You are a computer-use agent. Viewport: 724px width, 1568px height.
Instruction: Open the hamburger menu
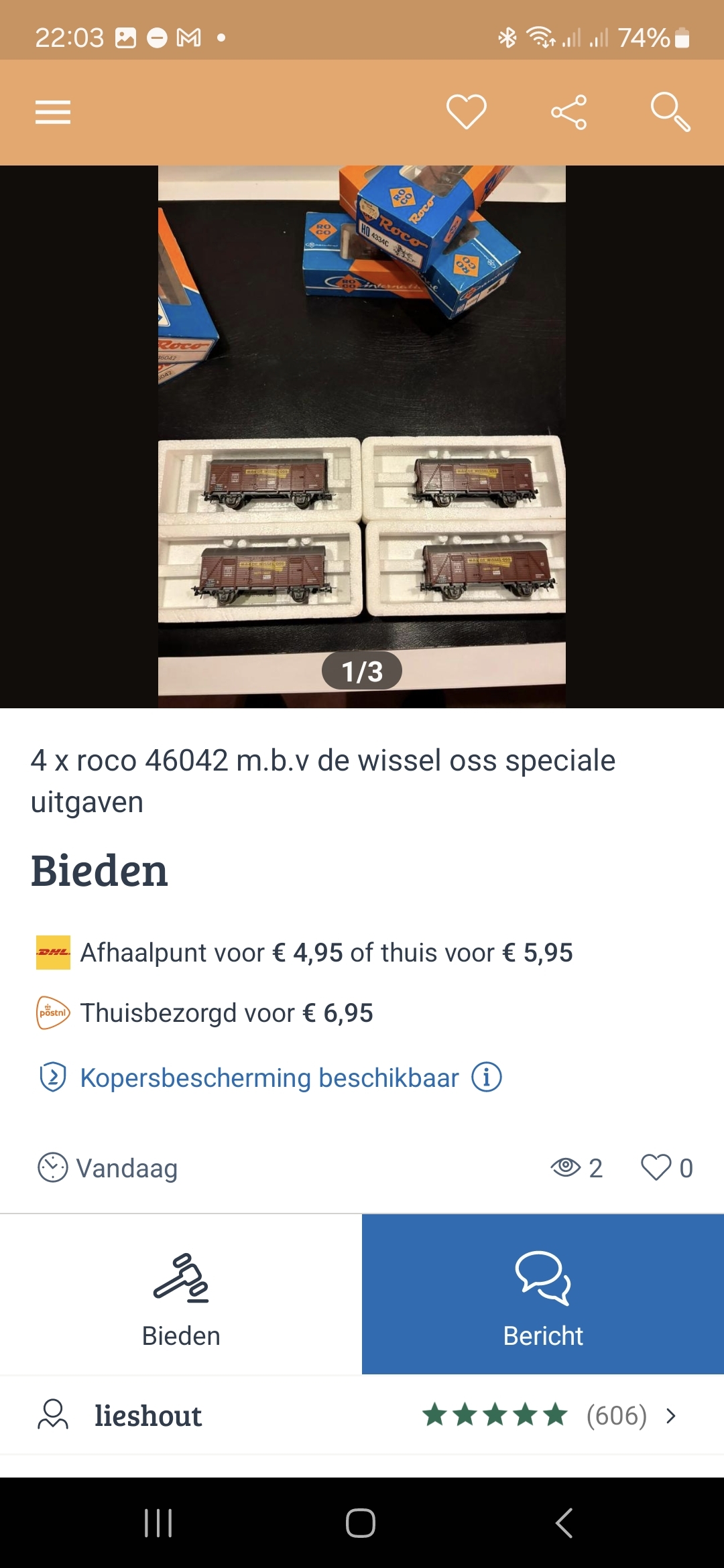click(x=53, y=112)
